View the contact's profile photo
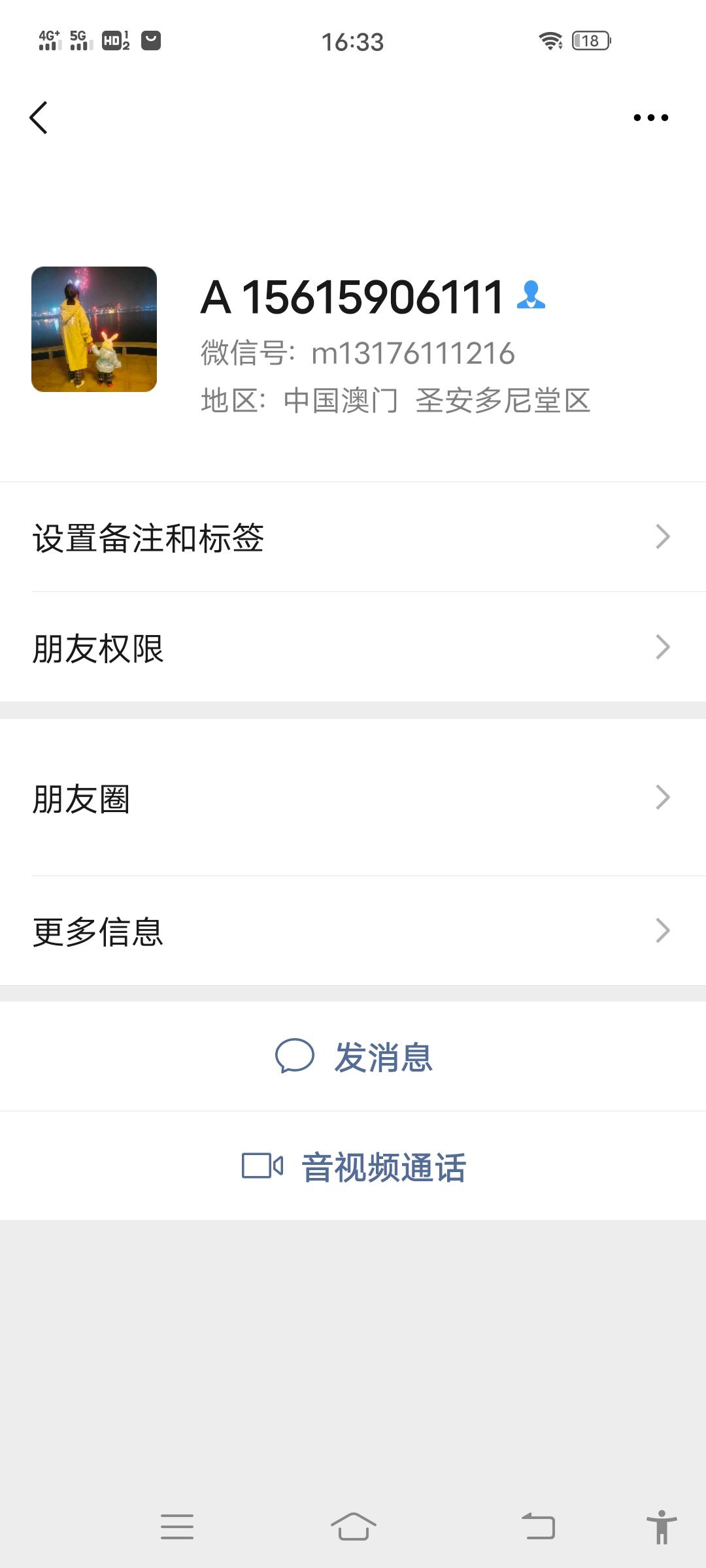Image resolution: width=706 pixels, height=1568 pixels. [94, 329]
